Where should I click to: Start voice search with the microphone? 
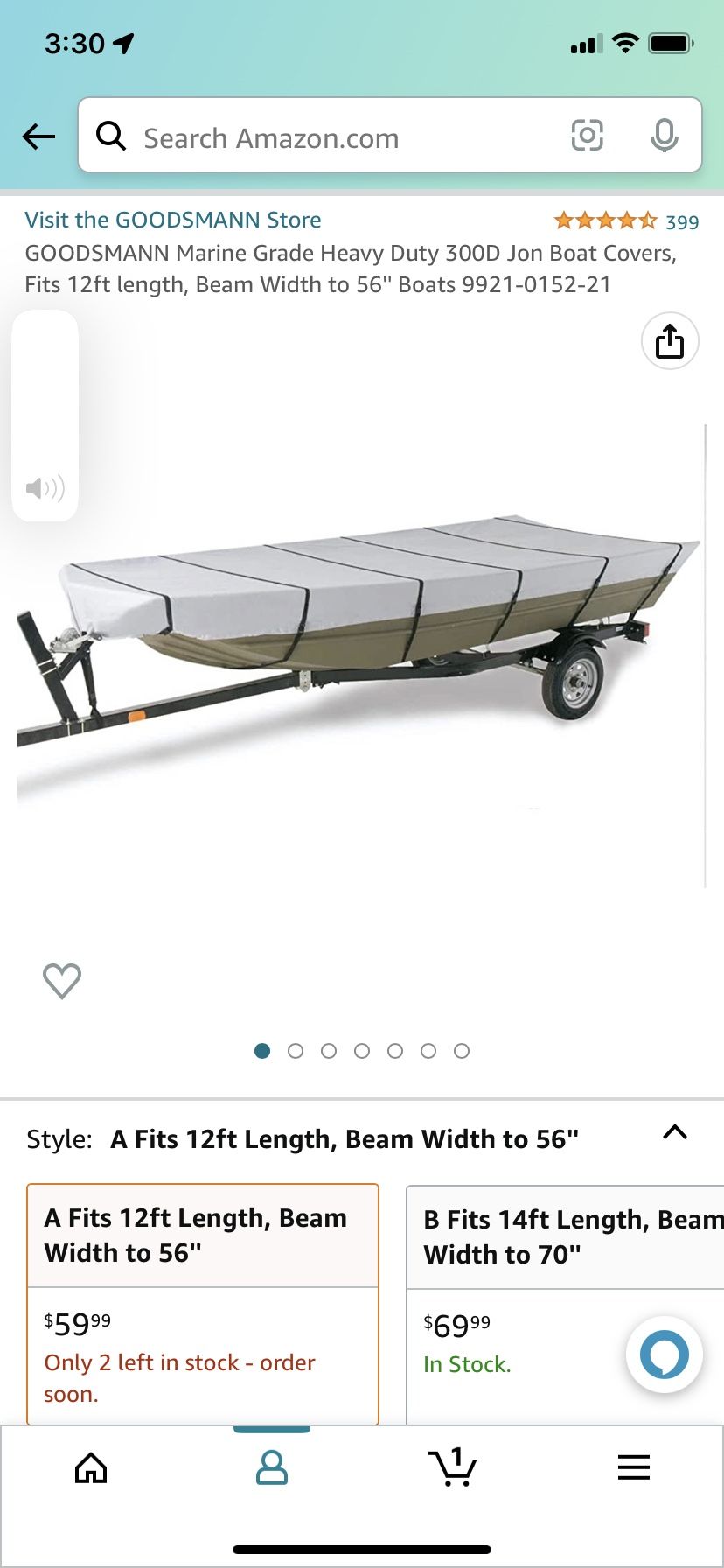tap(664, 136)
